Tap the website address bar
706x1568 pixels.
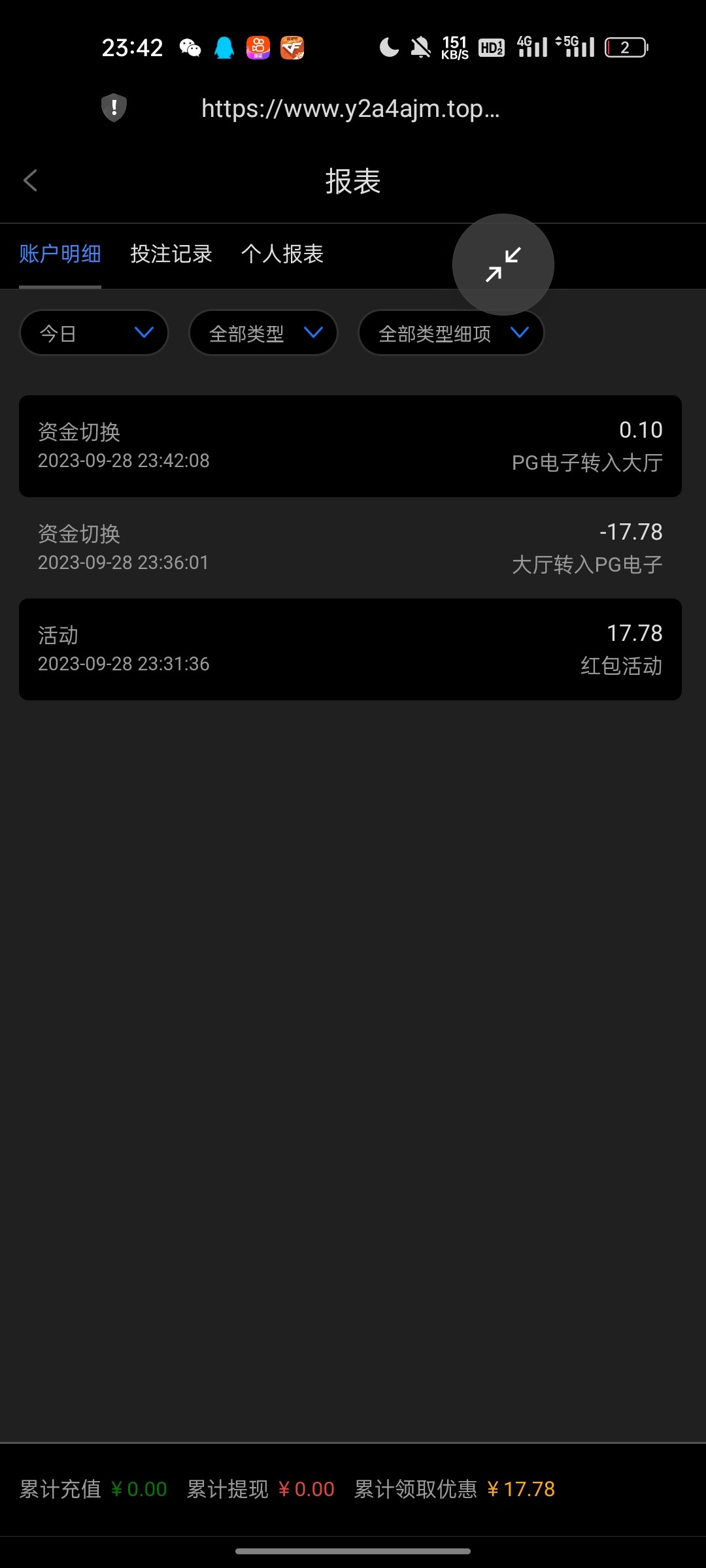pos(350,109)
